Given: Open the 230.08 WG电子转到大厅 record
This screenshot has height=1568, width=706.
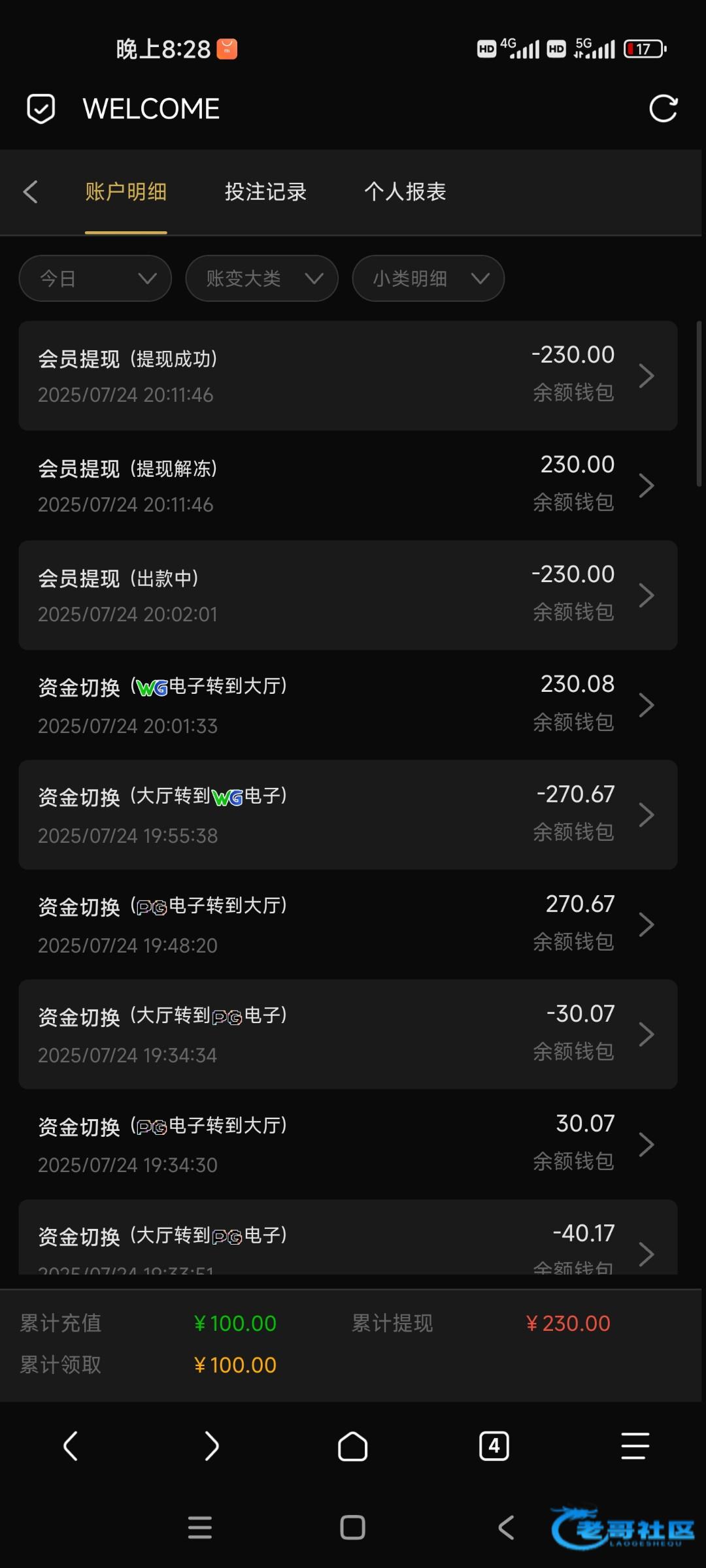Looking at the screenshot, I should click(x=348, y=705).
